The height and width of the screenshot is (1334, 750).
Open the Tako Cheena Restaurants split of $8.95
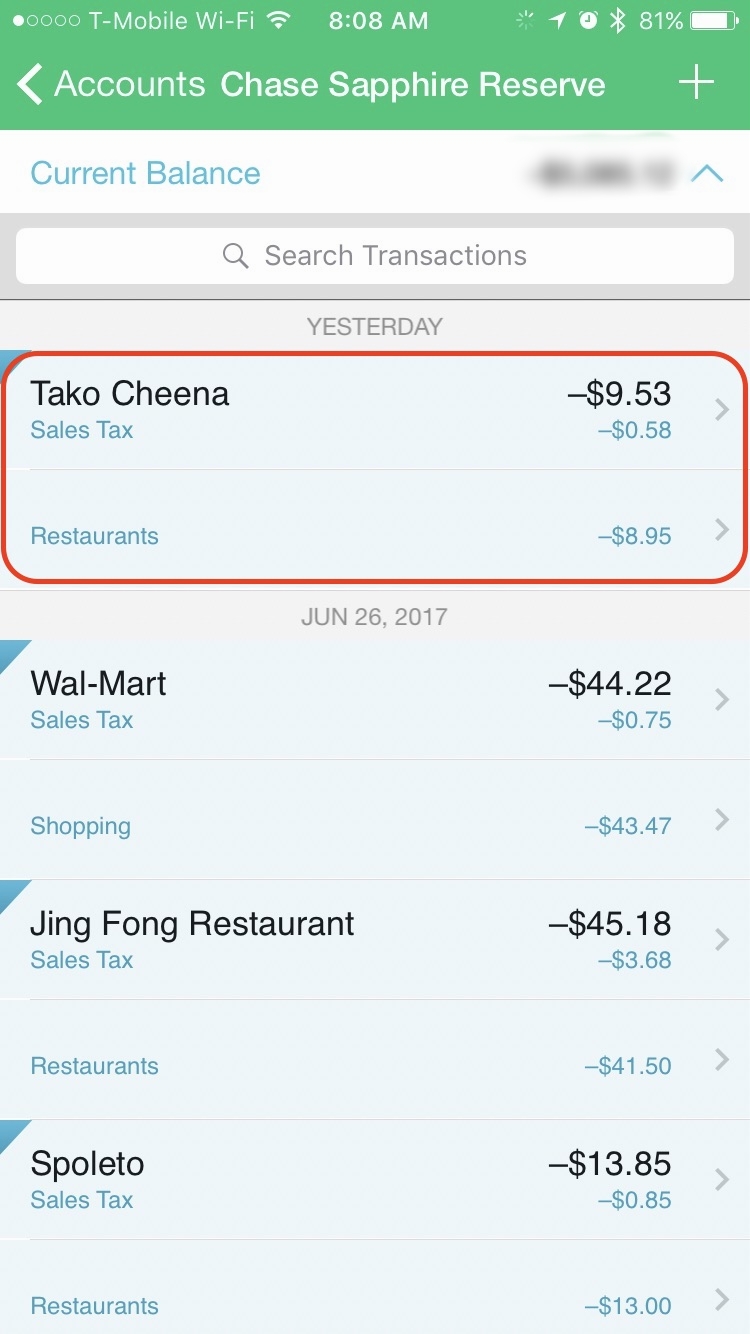coord(375,530)
